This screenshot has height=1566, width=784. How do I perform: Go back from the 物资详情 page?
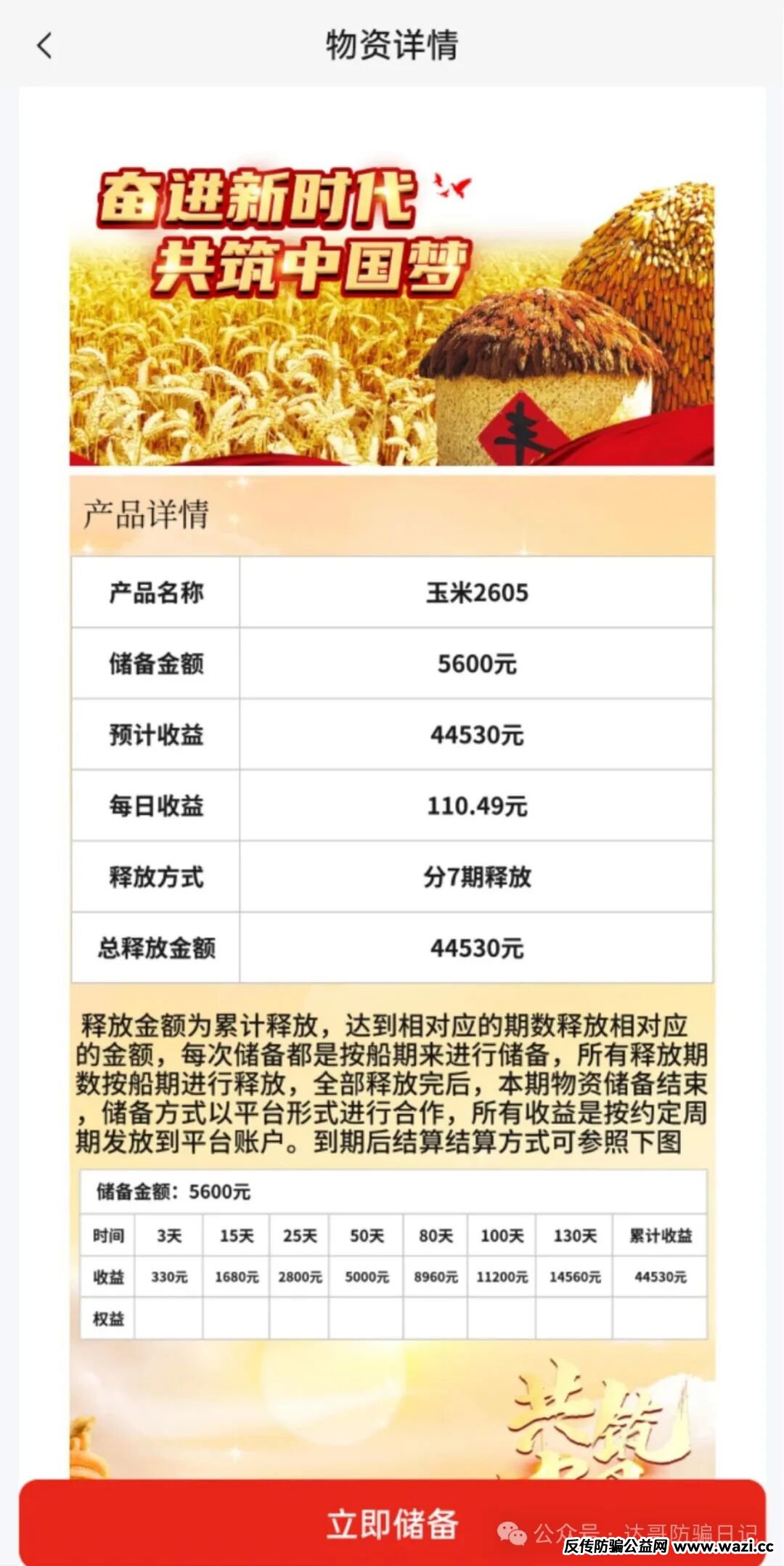point(44,46)
